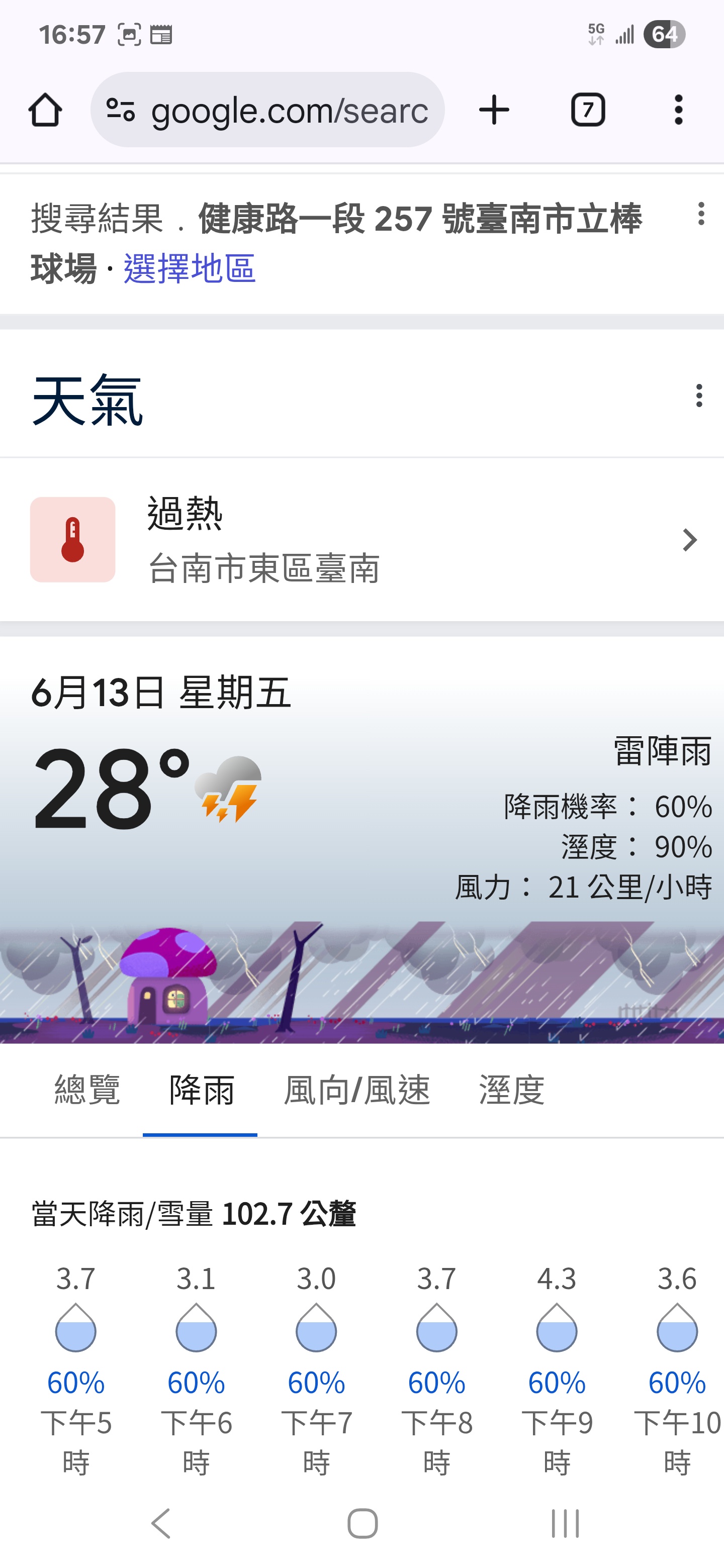The height and width of the screenshot is (1568, 724).
Task: Open the 天氣 card's more options
Action: pyautogui.click(x=698, y=396)
